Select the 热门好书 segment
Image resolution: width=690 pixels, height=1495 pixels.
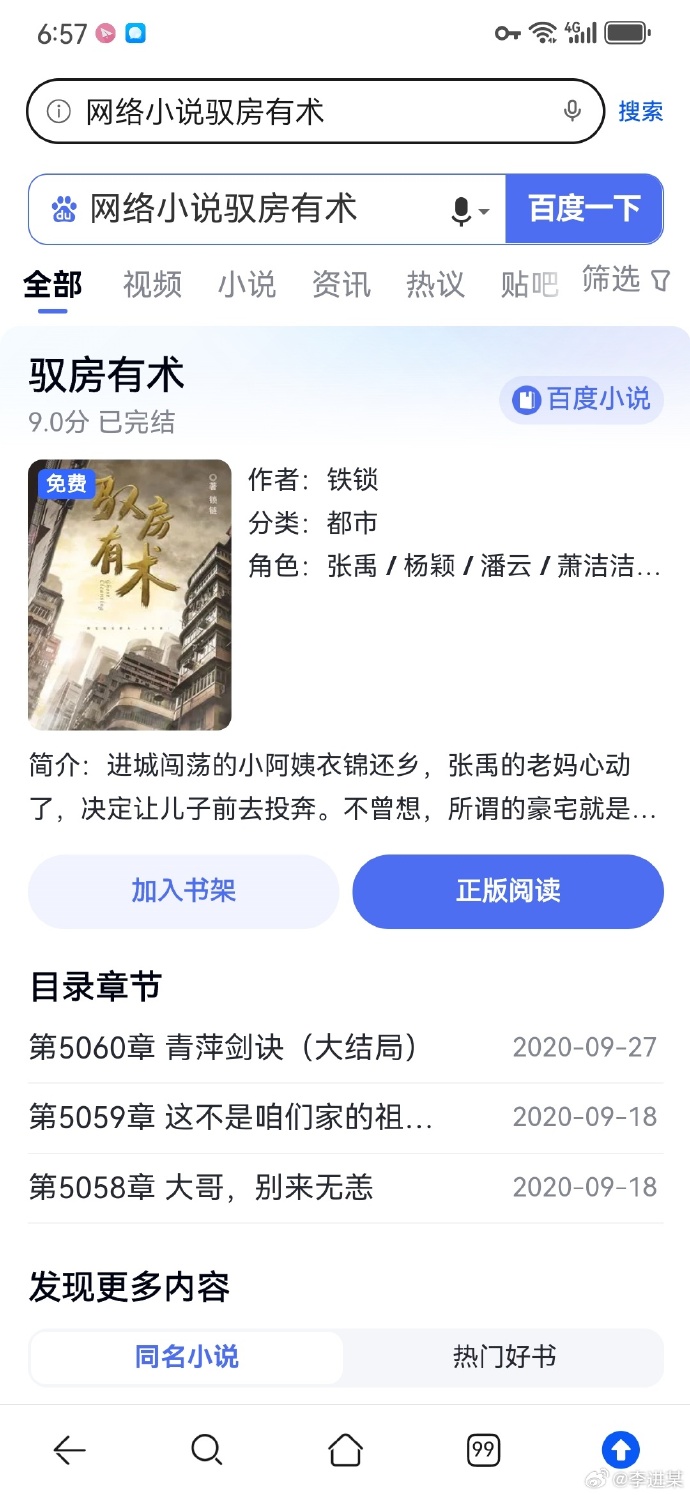[504, 1357]
